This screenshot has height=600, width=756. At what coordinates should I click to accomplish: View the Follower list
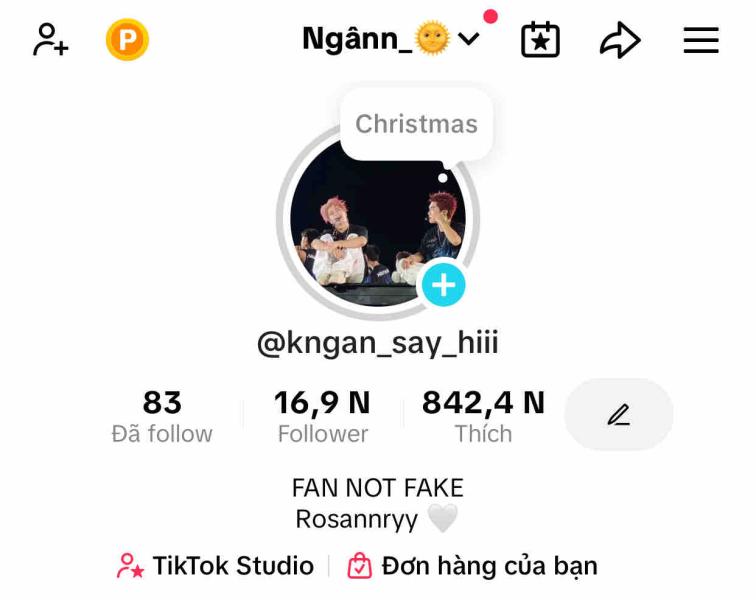click(322, 416)
